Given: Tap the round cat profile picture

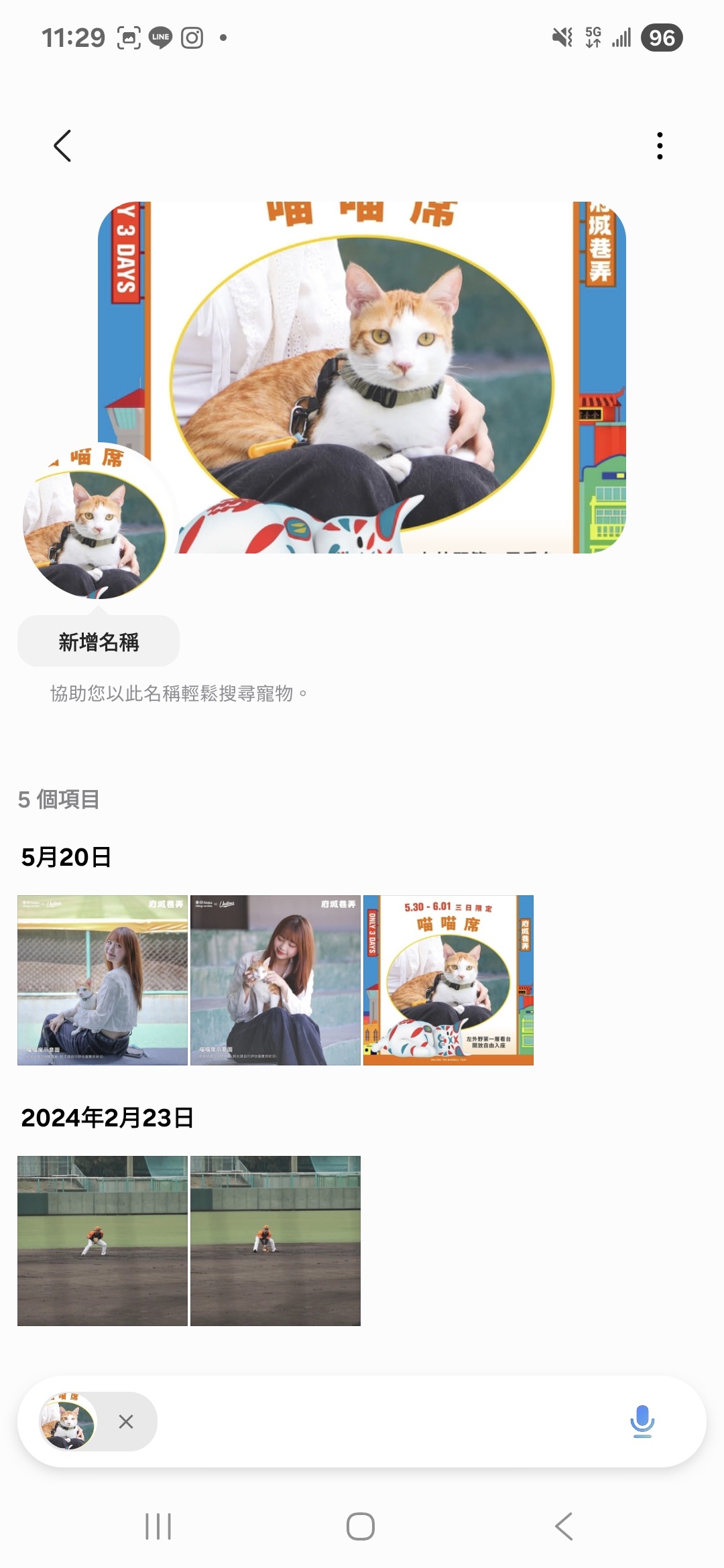Looking at the screenshot, I should pyautogui.click(x=94, y=529).
